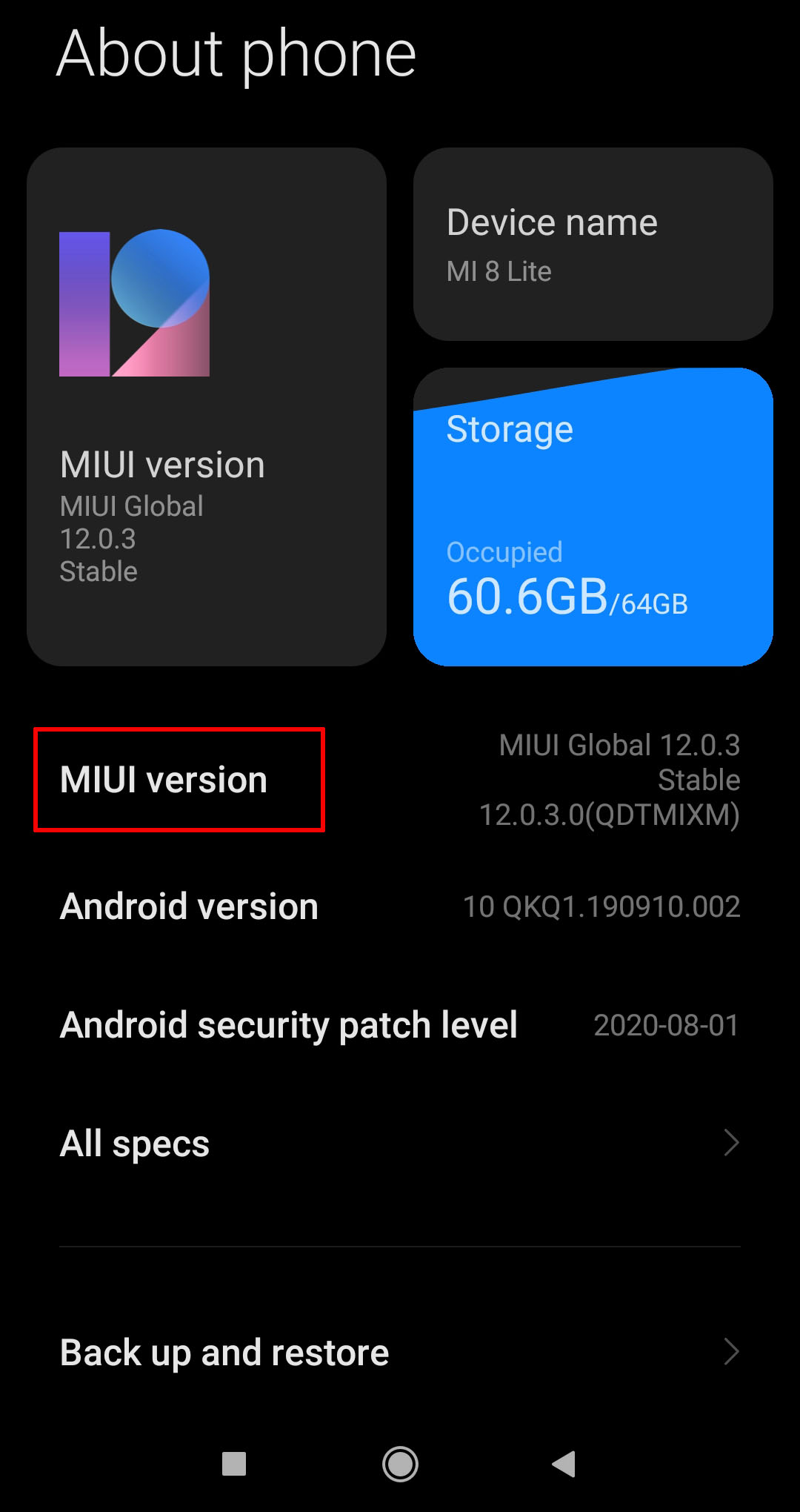Go back using the navigation bar

point(564,1464)
